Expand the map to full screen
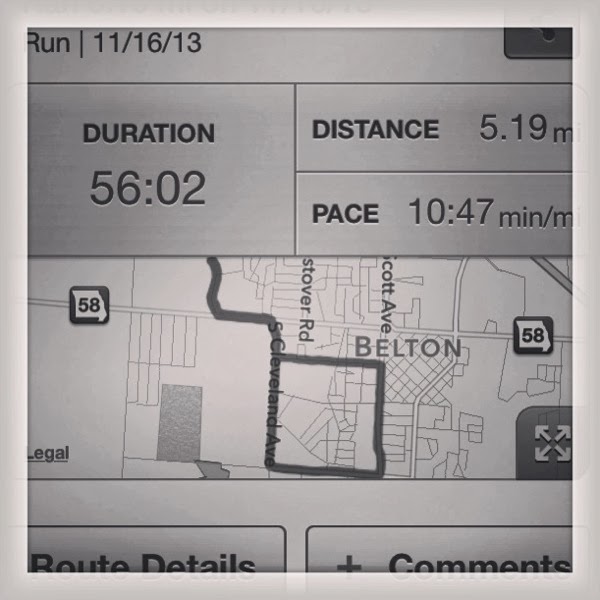This screenshot has height=600, width=600. tap(550, 443)
